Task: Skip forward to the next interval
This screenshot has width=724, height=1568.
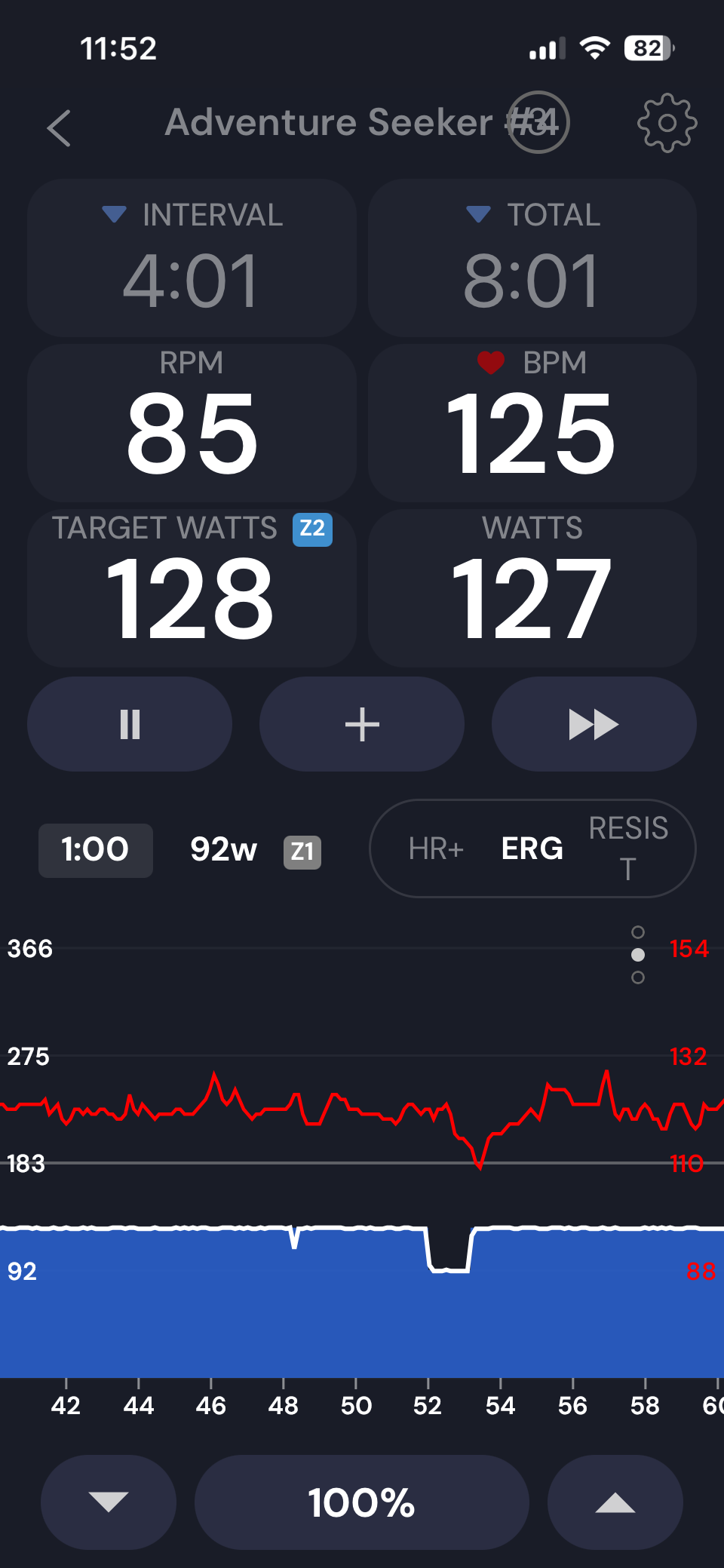Action: tap(594, 724)
